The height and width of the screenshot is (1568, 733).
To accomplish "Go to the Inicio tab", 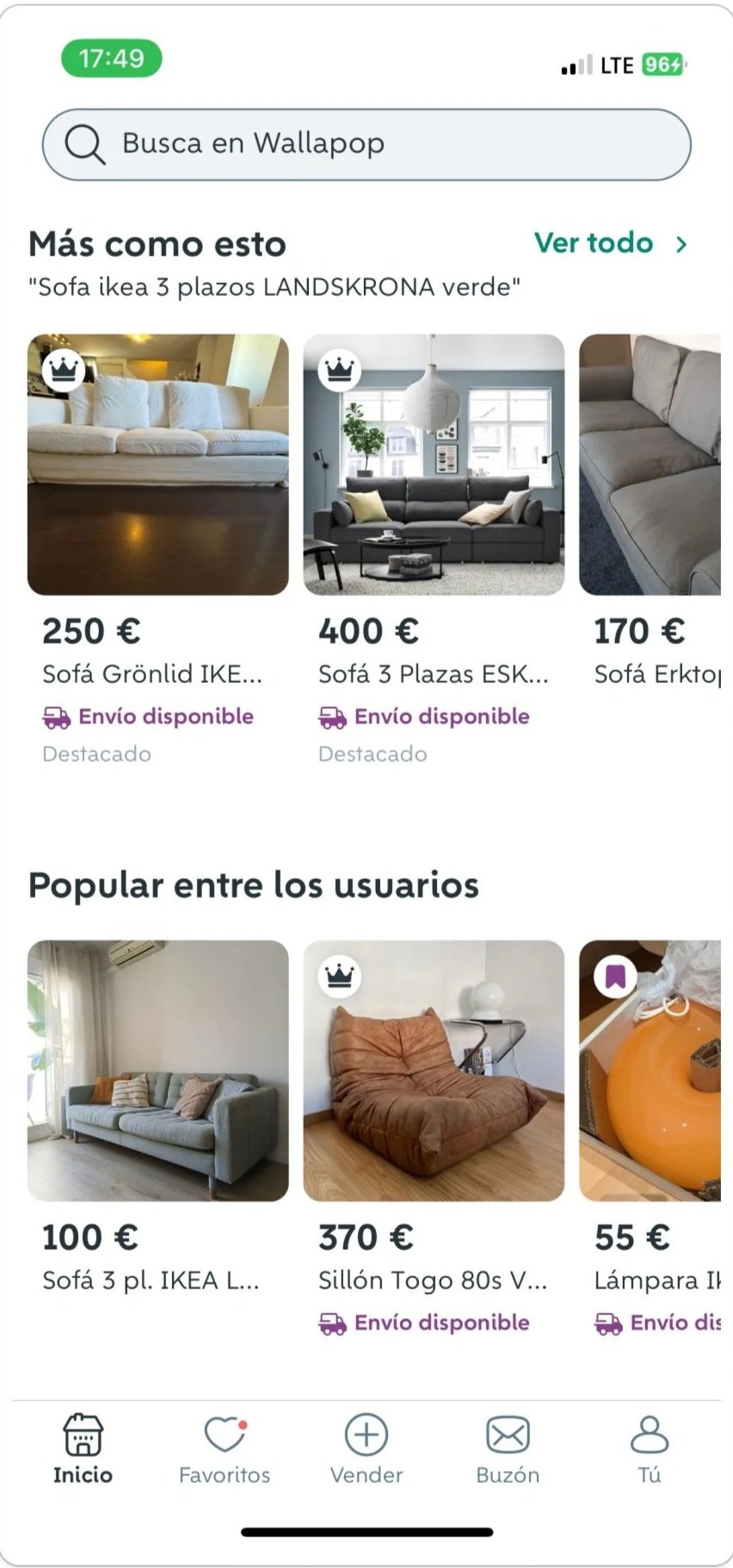I will pos(83,1449).
